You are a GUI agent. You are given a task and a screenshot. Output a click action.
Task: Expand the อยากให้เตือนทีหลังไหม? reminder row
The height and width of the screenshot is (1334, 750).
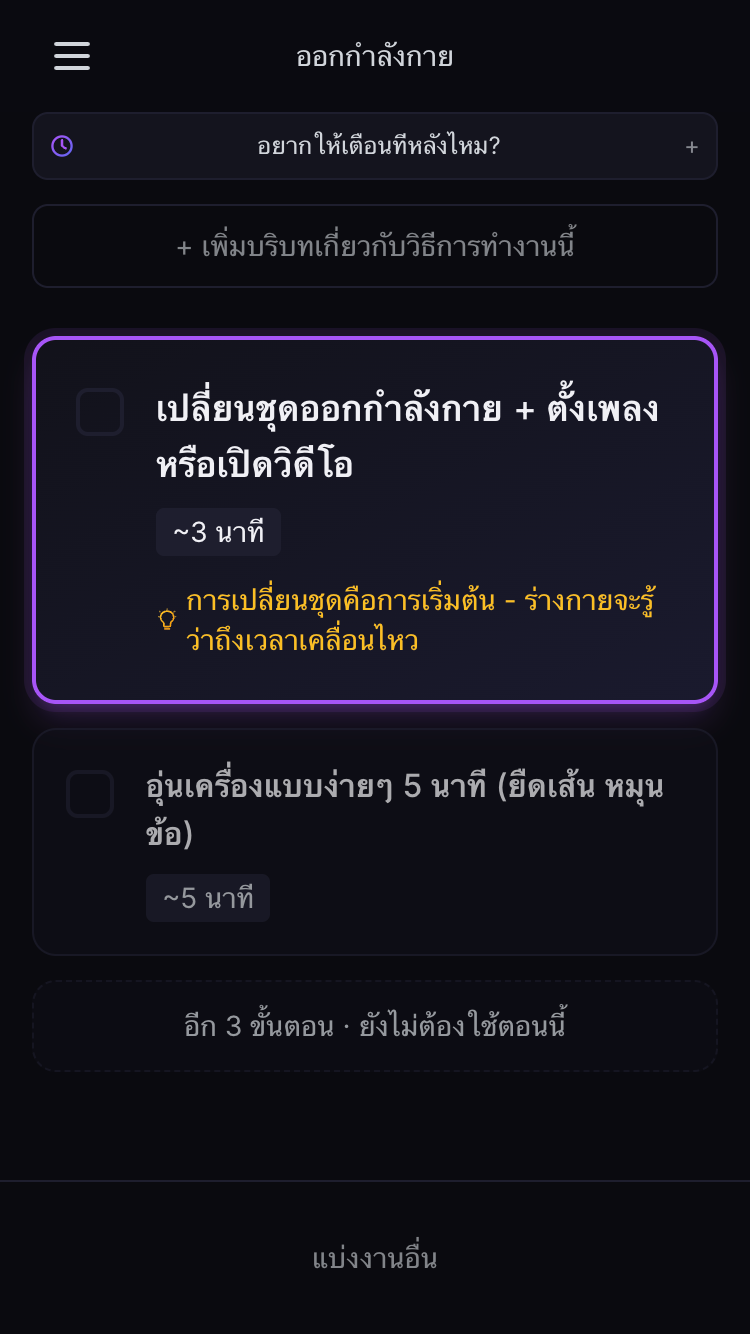(375, 146)
